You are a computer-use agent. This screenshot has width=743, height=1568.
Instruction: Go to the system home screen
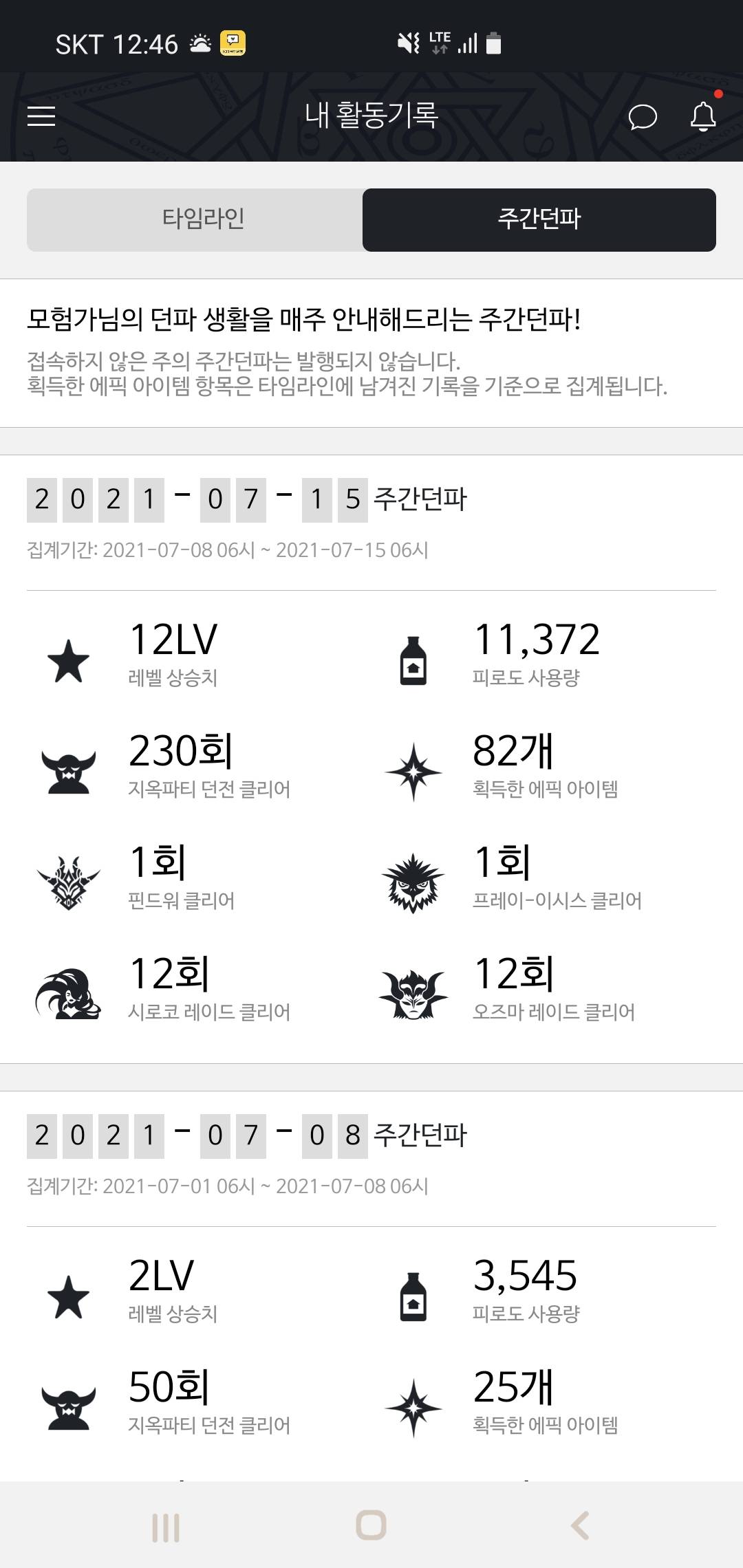click(371, 1525)
